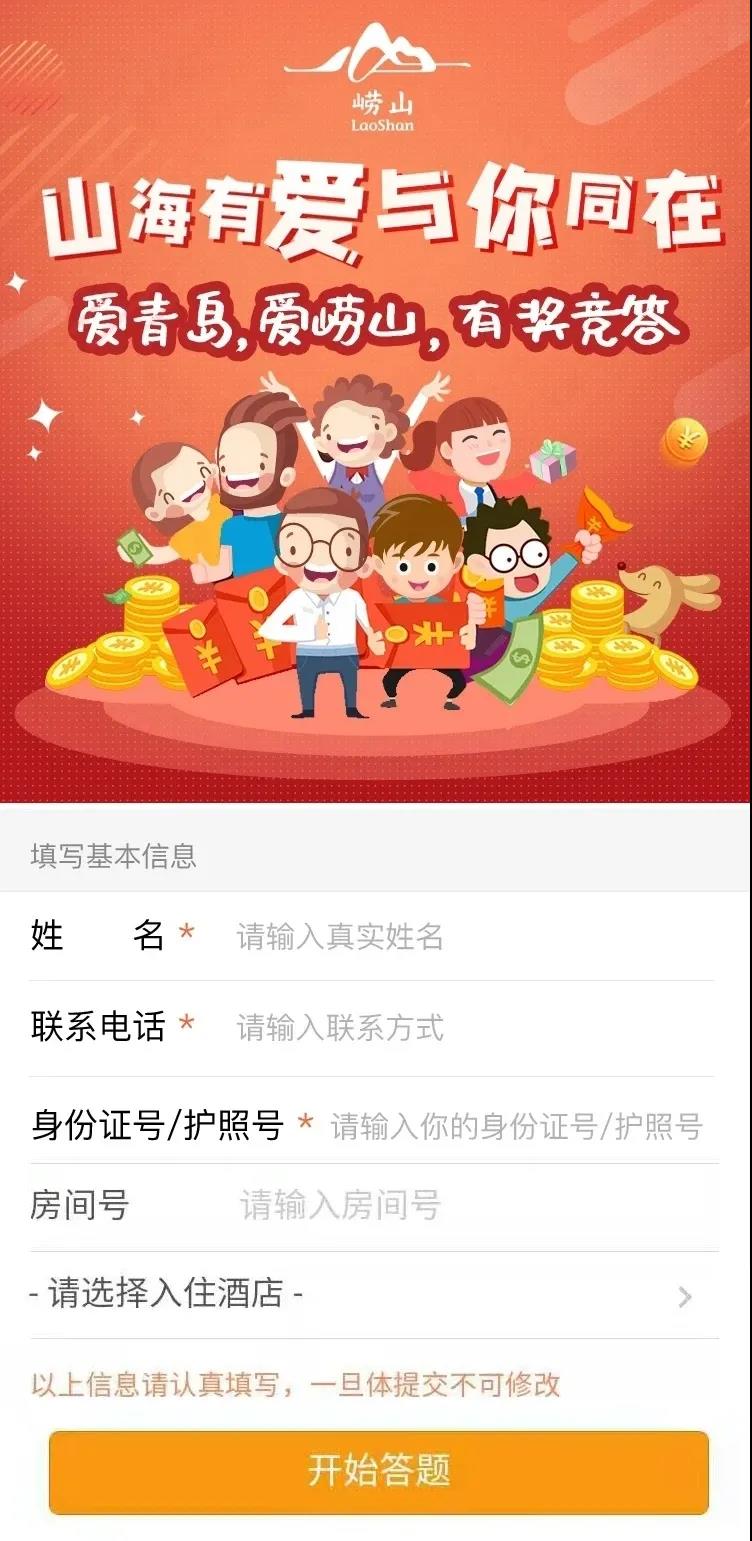
Task: Enter the contact phone number field
Action: 450,1027
